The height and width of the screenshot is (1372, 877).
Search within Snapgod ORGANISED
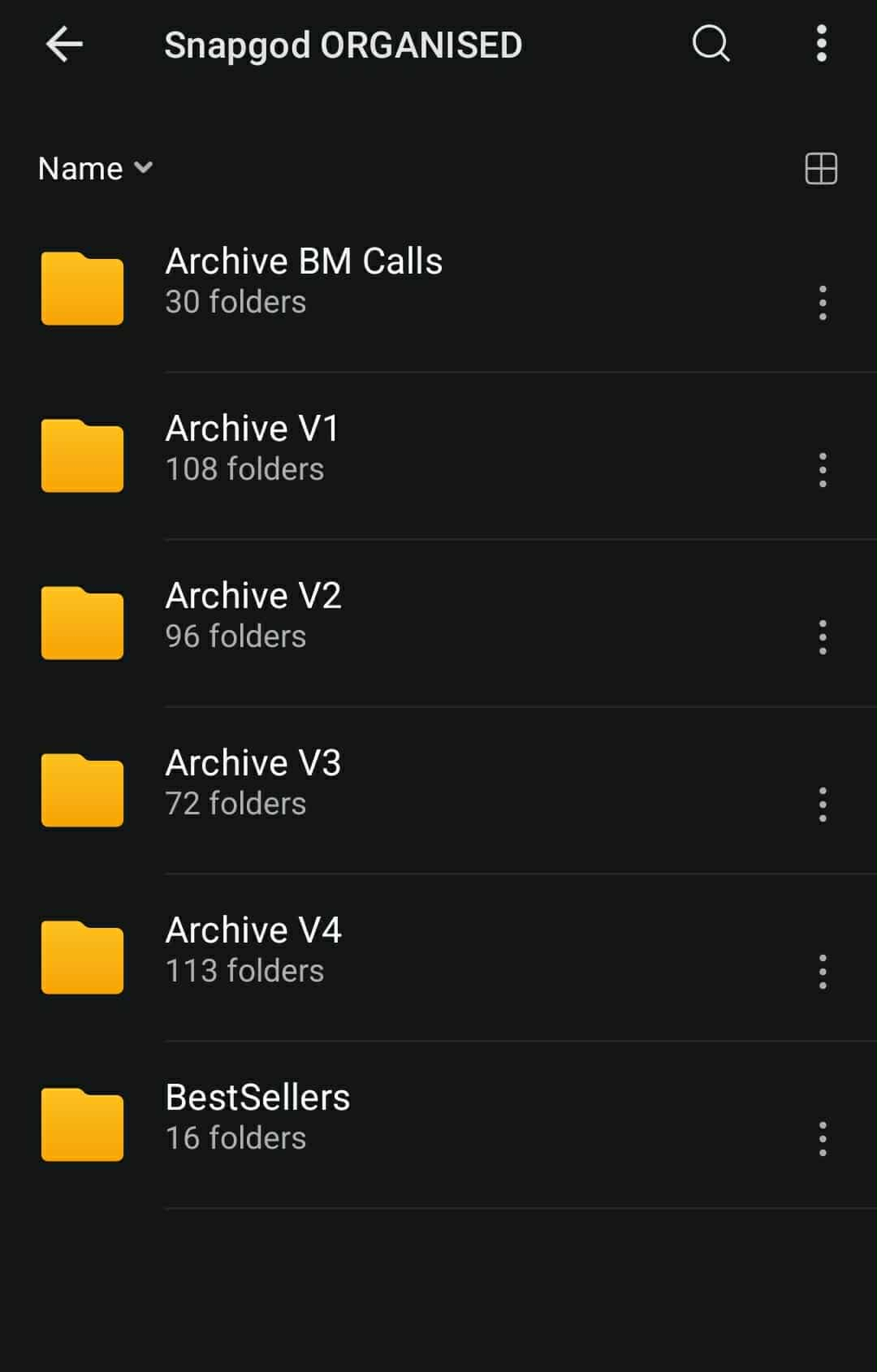pos(711,44)
